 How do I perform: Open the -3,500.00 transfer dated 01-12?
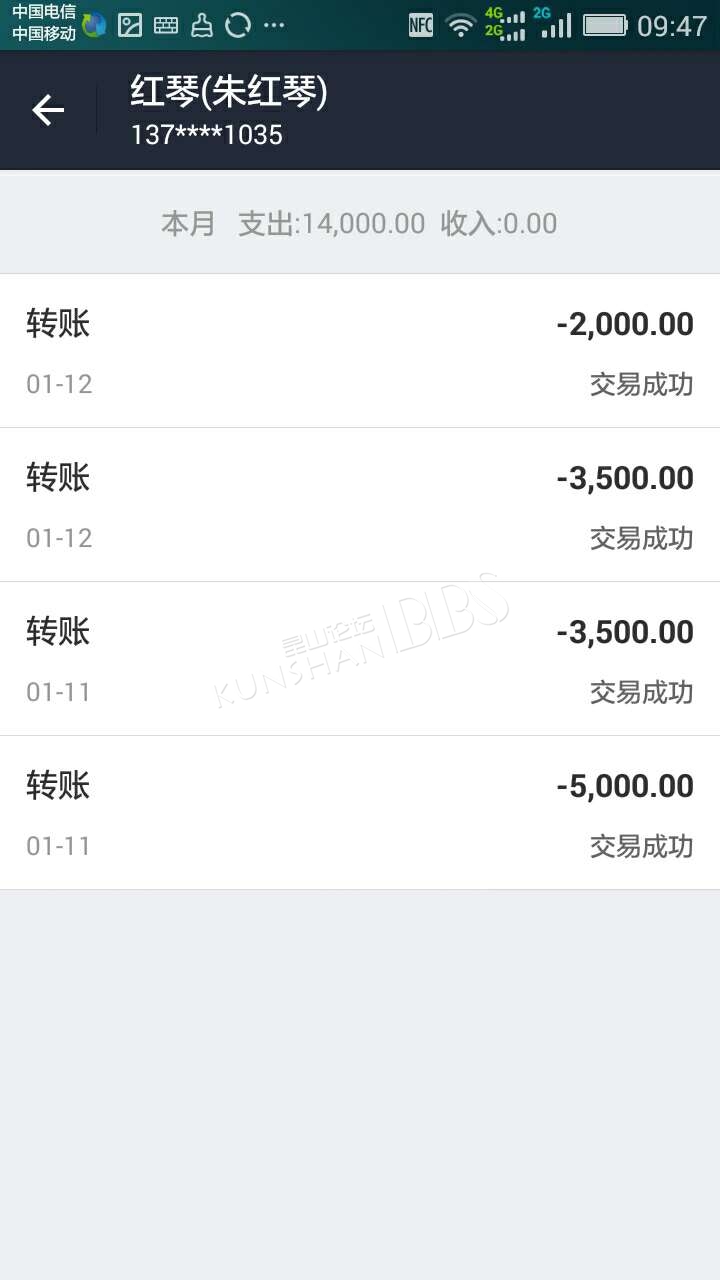tap(360, 505)
